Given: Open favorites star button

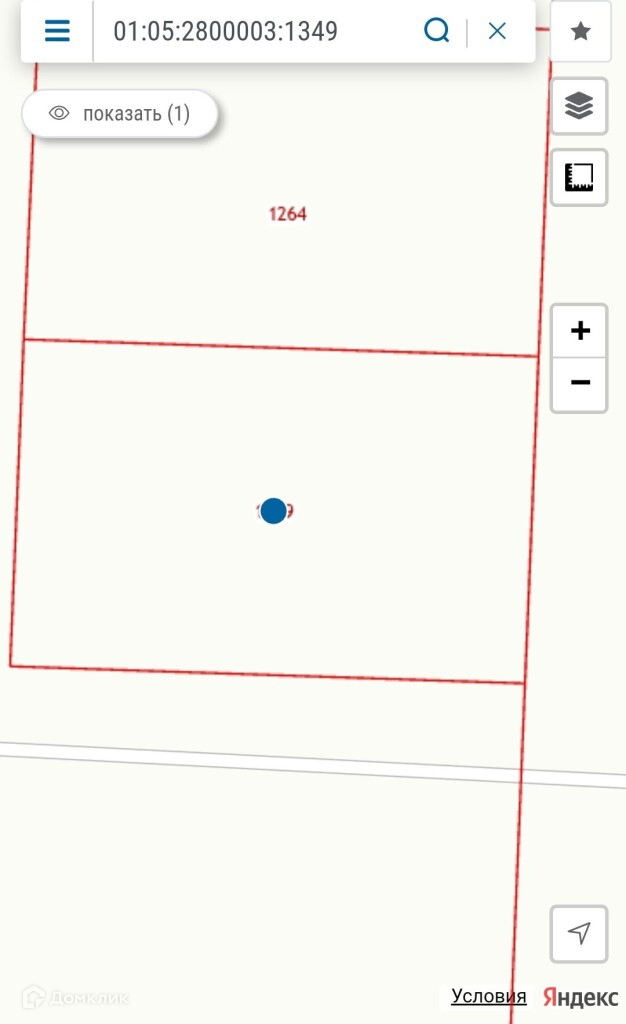Looking at the screenshot, I should [580, 31].
